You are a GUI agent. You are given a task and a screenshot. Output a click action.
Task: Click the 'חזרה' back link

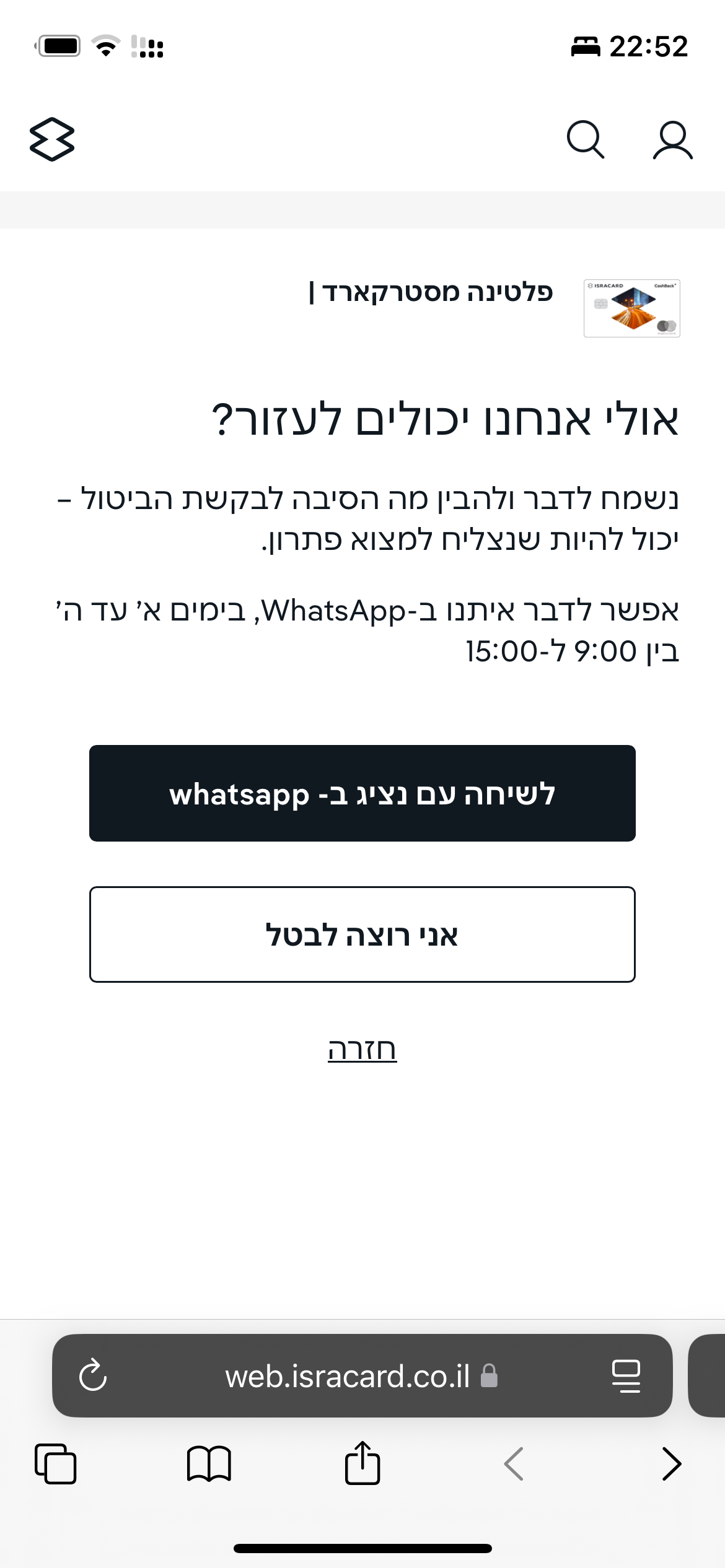tap(362, 1048)
